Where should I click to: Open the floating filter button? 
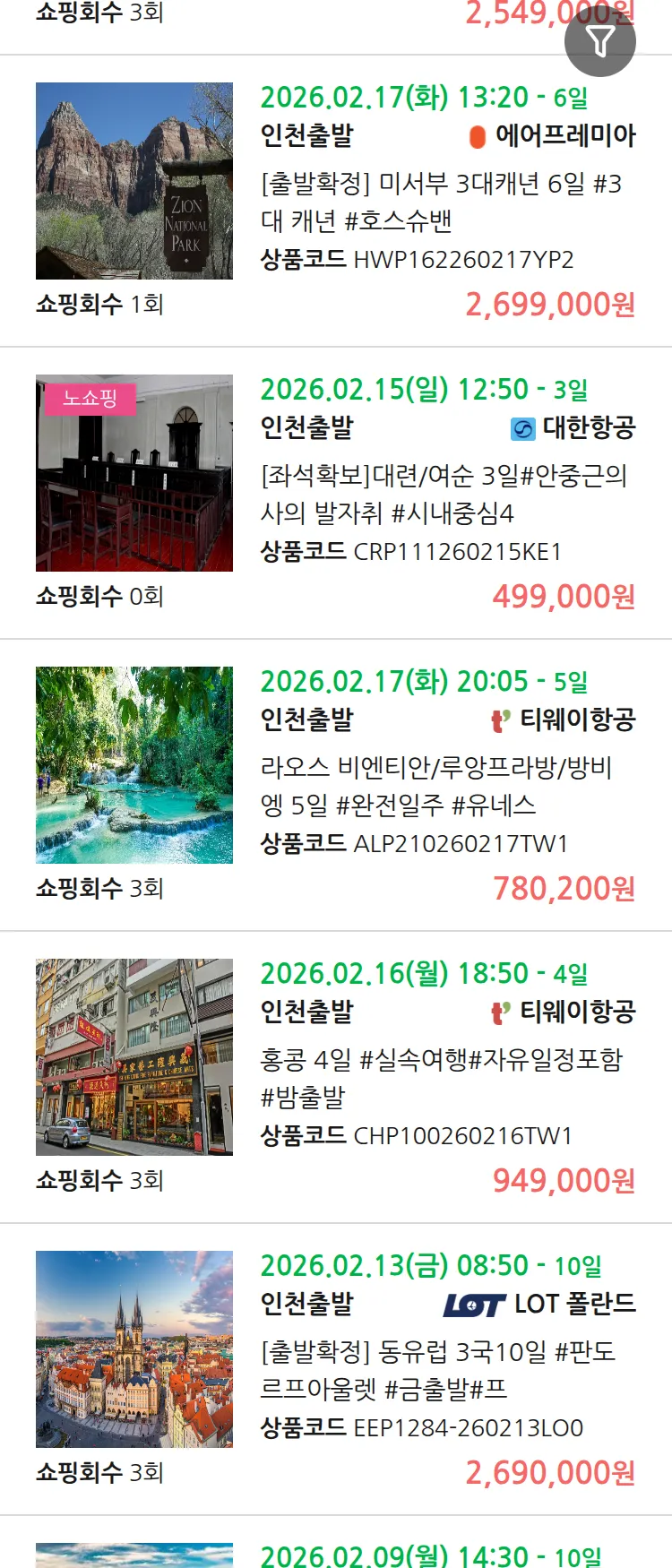tap(599, 41)
